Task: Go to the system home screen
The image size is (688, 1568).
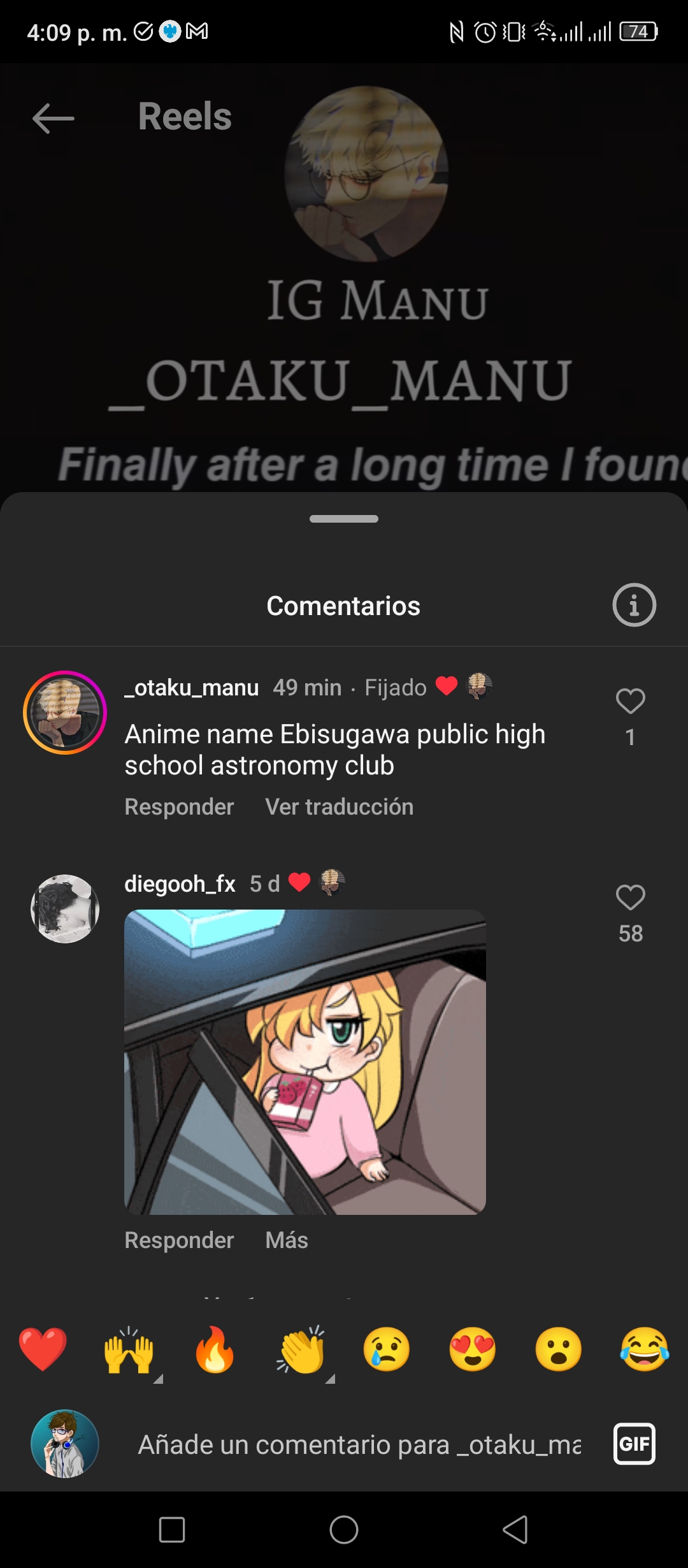Action: 344,1529
